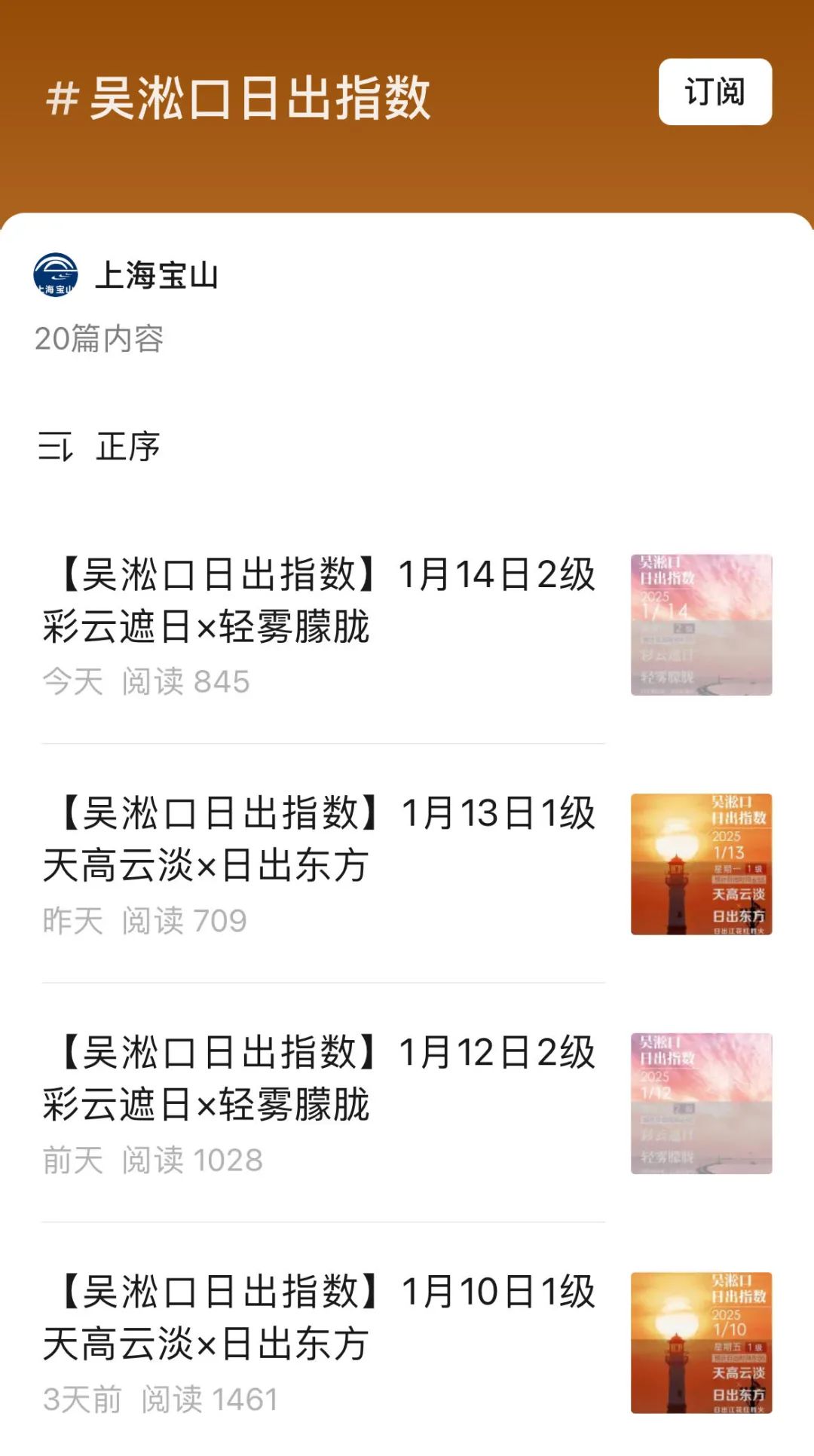Tap the 1/10 lighthouse cover thumbnail
Screen dimensions: 814x1456
click(x=701, y=1342)
